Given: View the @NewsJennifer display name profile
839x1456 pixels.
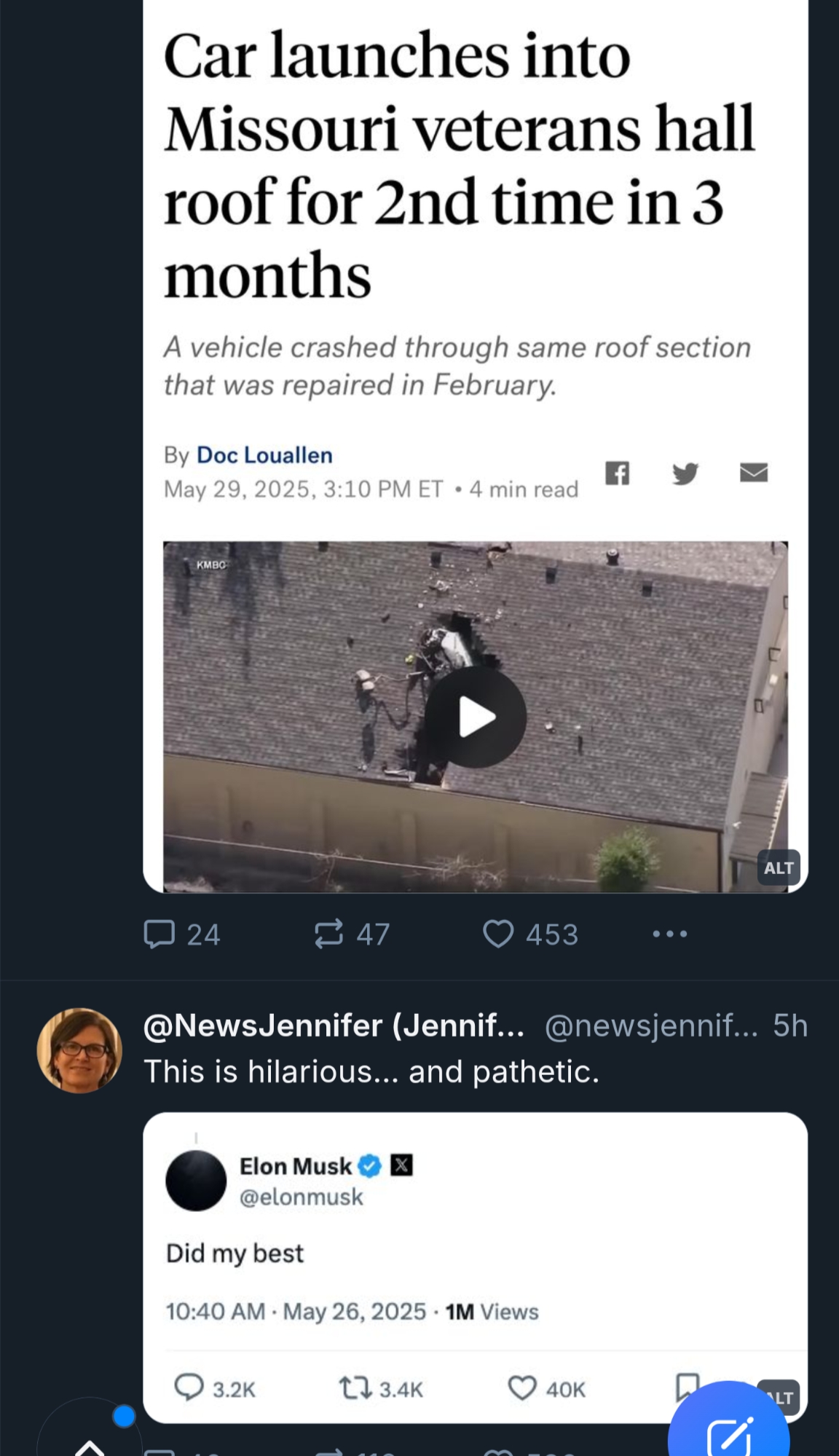Looking at the screenshot, I should pyautogui.click(x=334, y=1026).
